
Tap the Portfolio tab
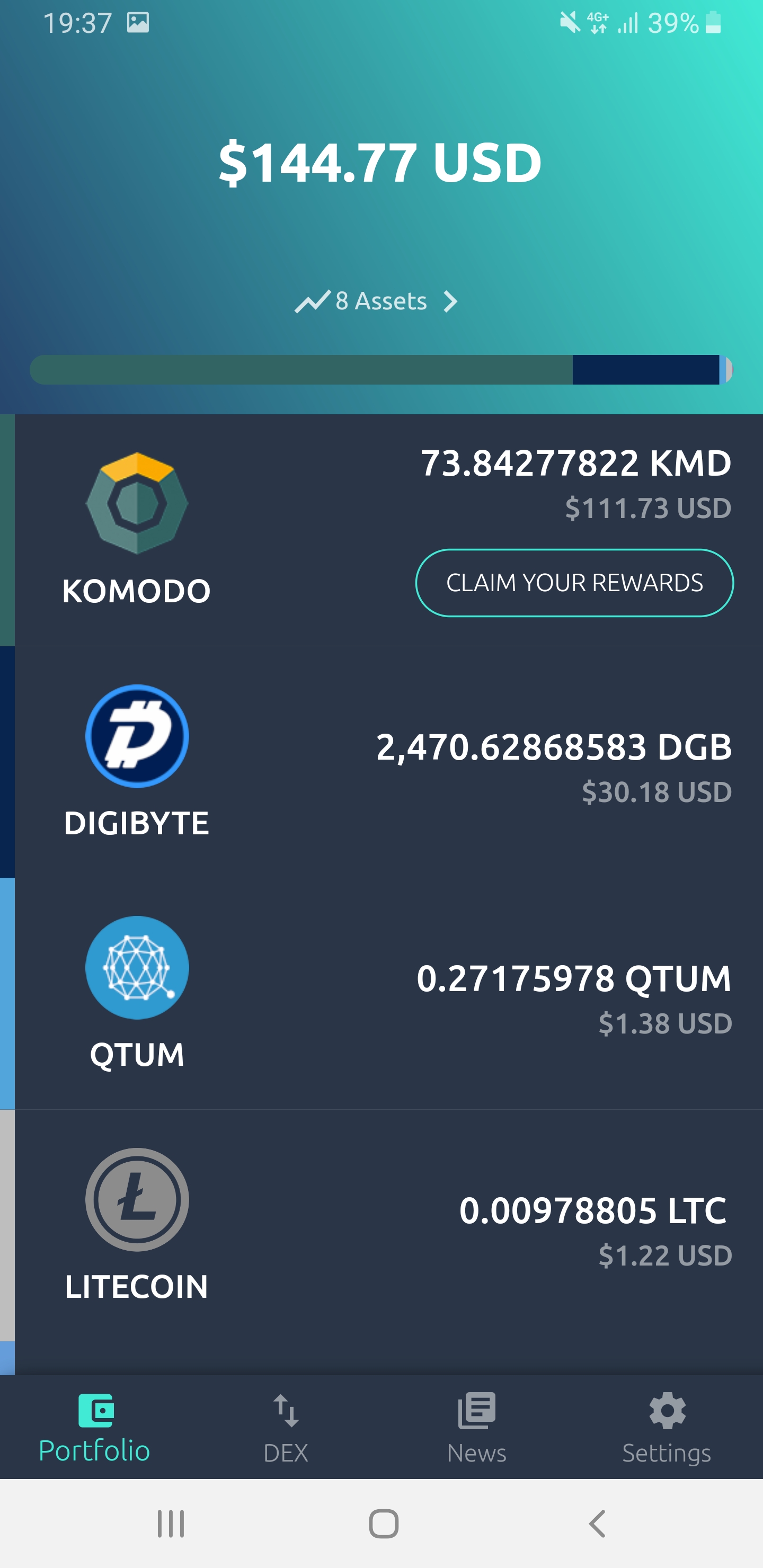[x=95, y=1428]
